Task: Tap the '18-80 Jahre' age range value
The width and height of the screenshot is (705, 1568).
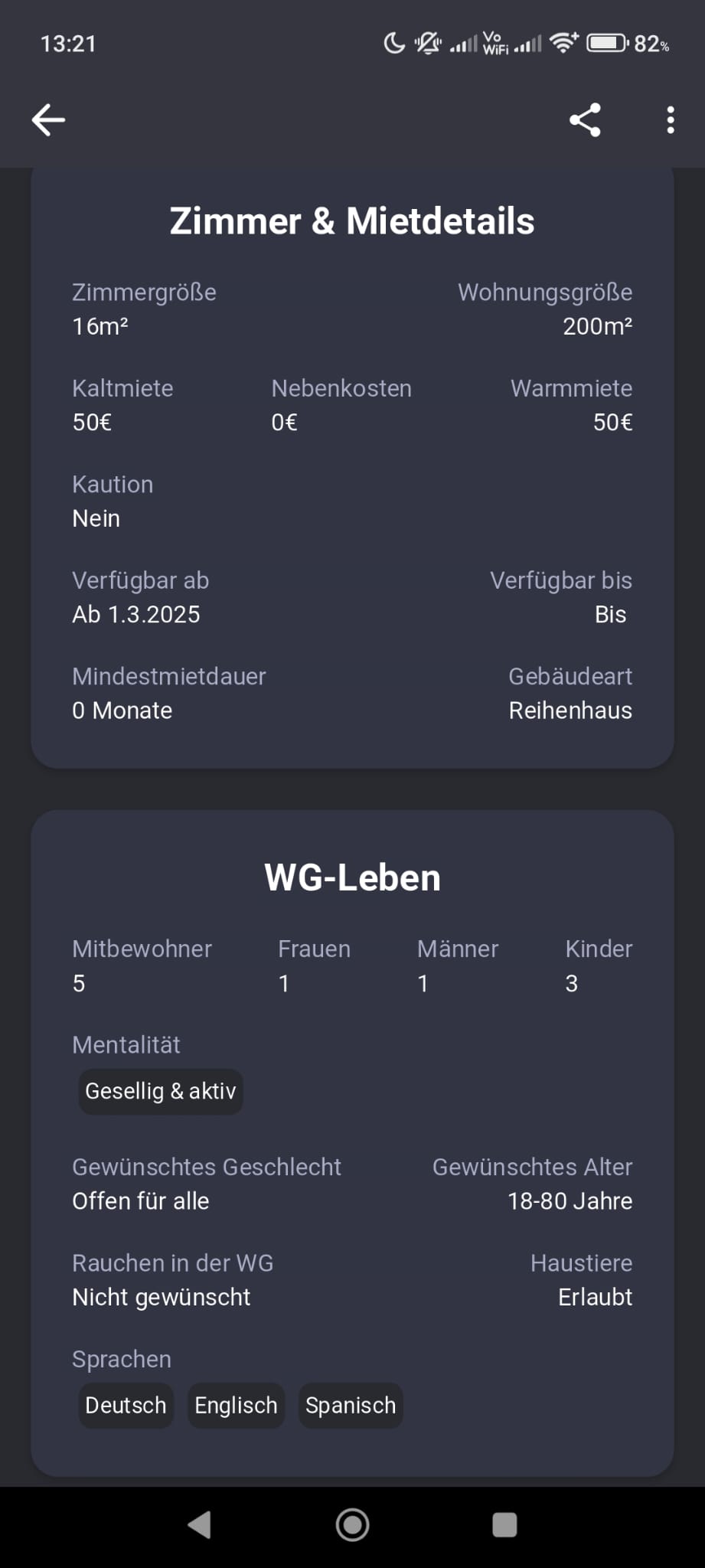Action: pos(570,1200)
